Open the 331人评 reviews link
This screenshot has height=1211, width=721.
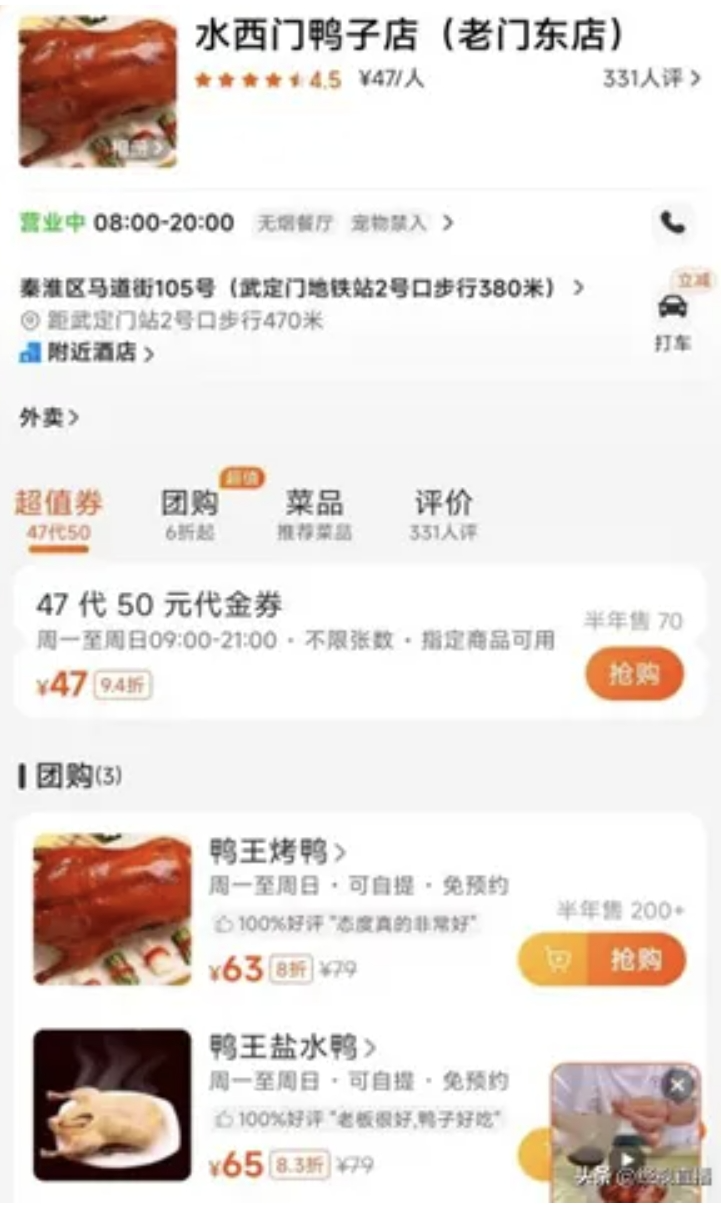coord(651,79)
